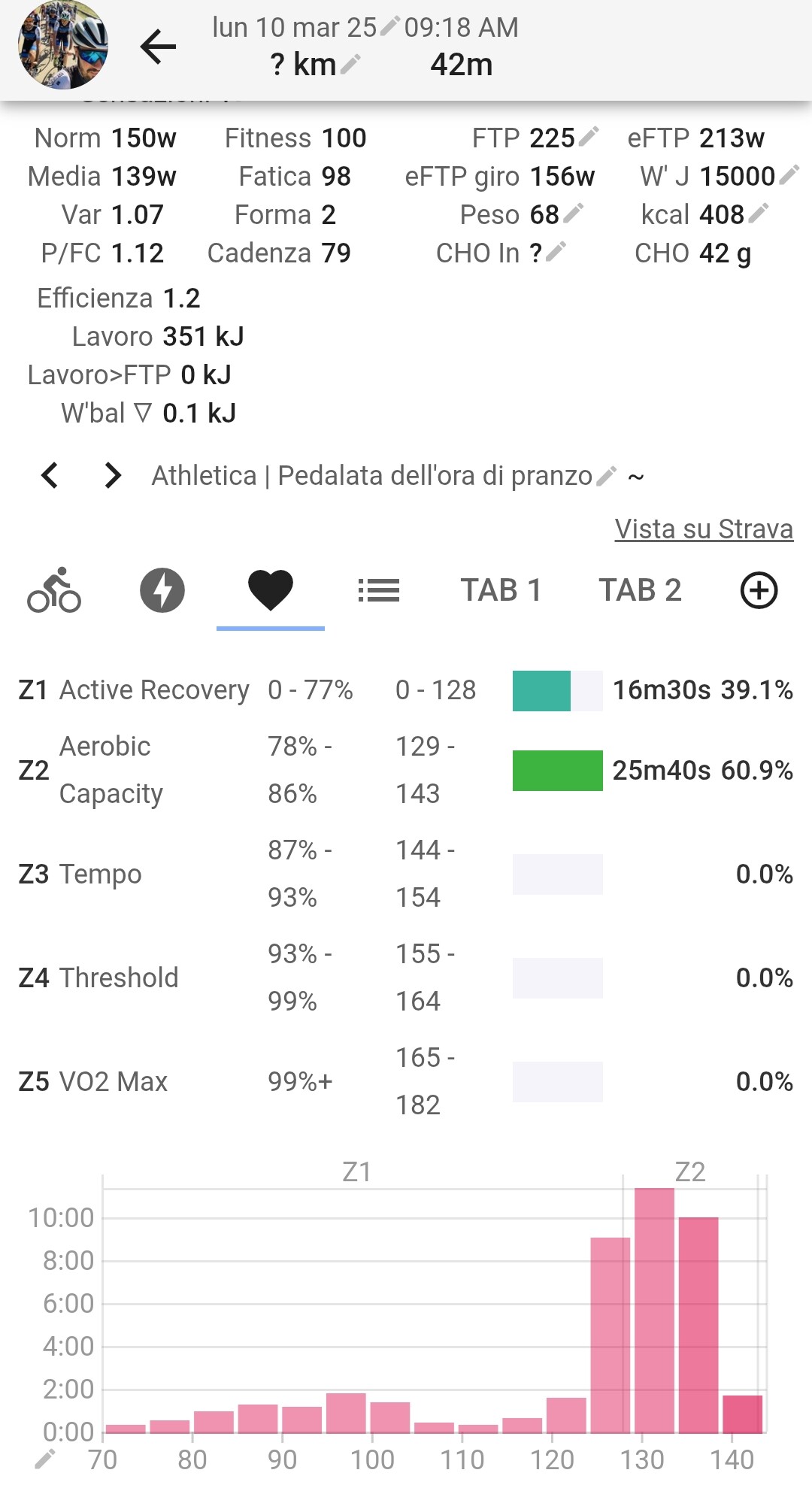
Task: Edit the W' J value
Action: coord(789,175)
